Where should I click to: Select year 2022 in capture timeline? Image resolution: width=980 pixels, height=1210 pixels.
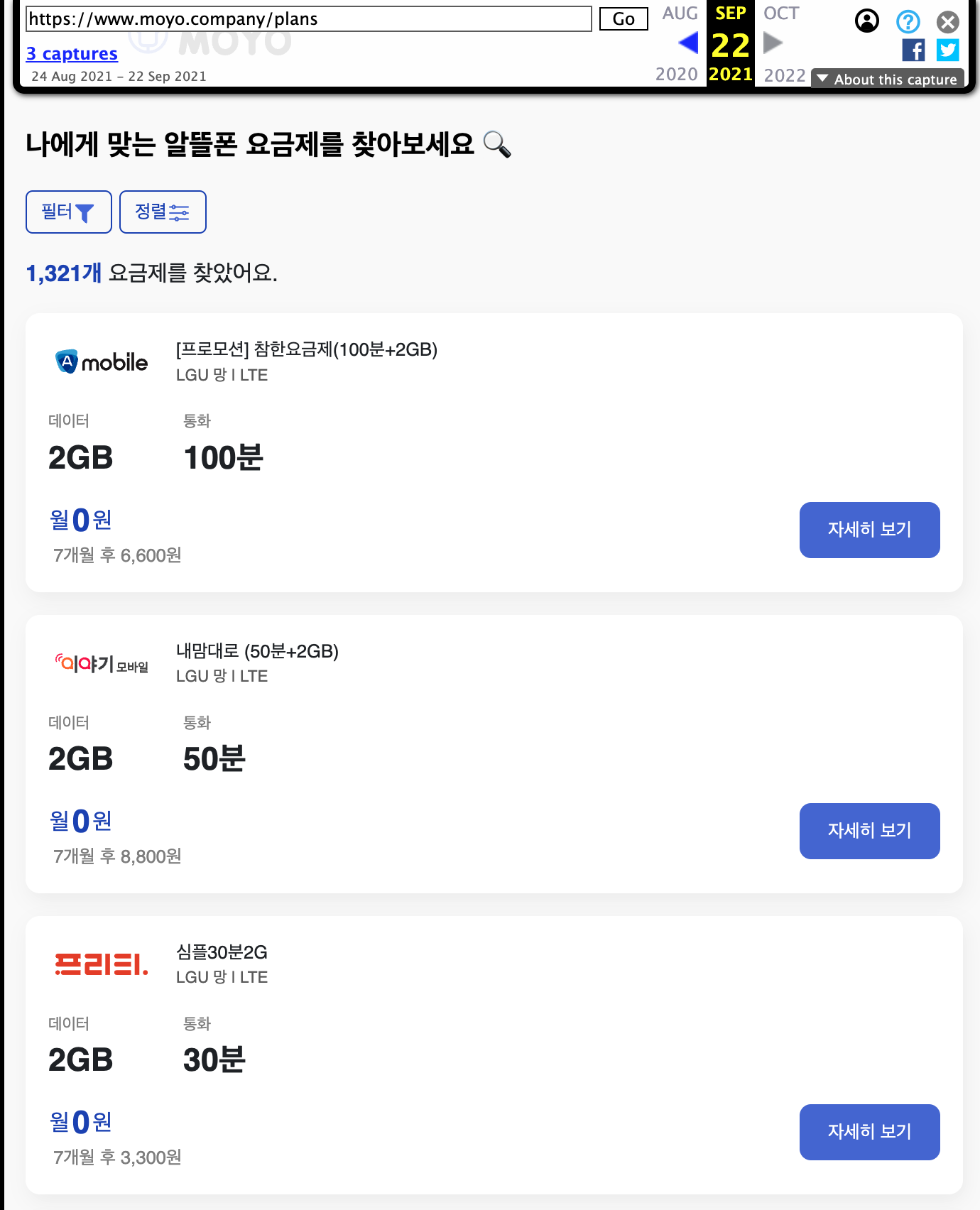(785, 74)
